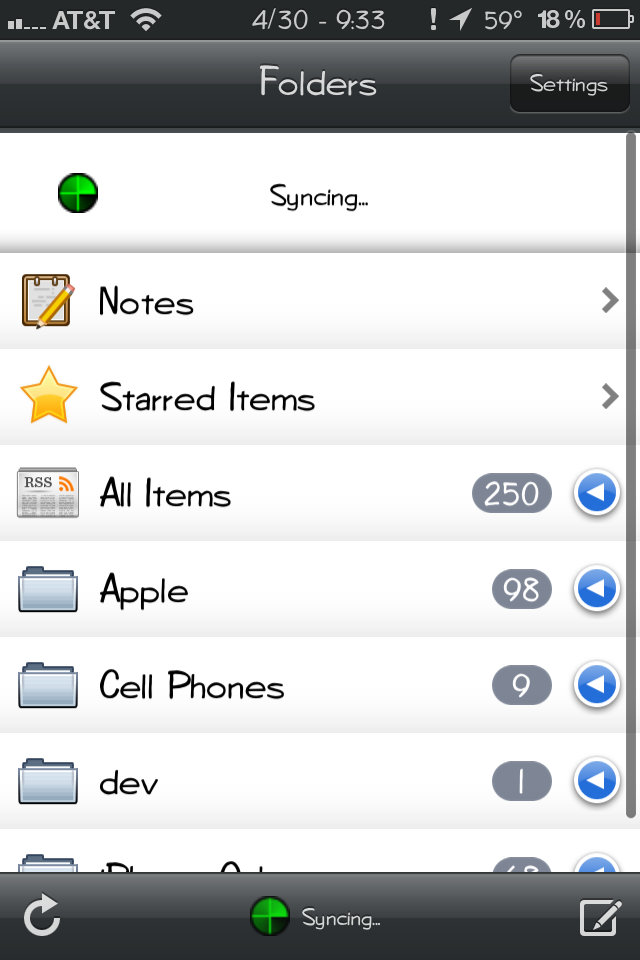
Task: Open the Settings button
Action: [568, 84]
